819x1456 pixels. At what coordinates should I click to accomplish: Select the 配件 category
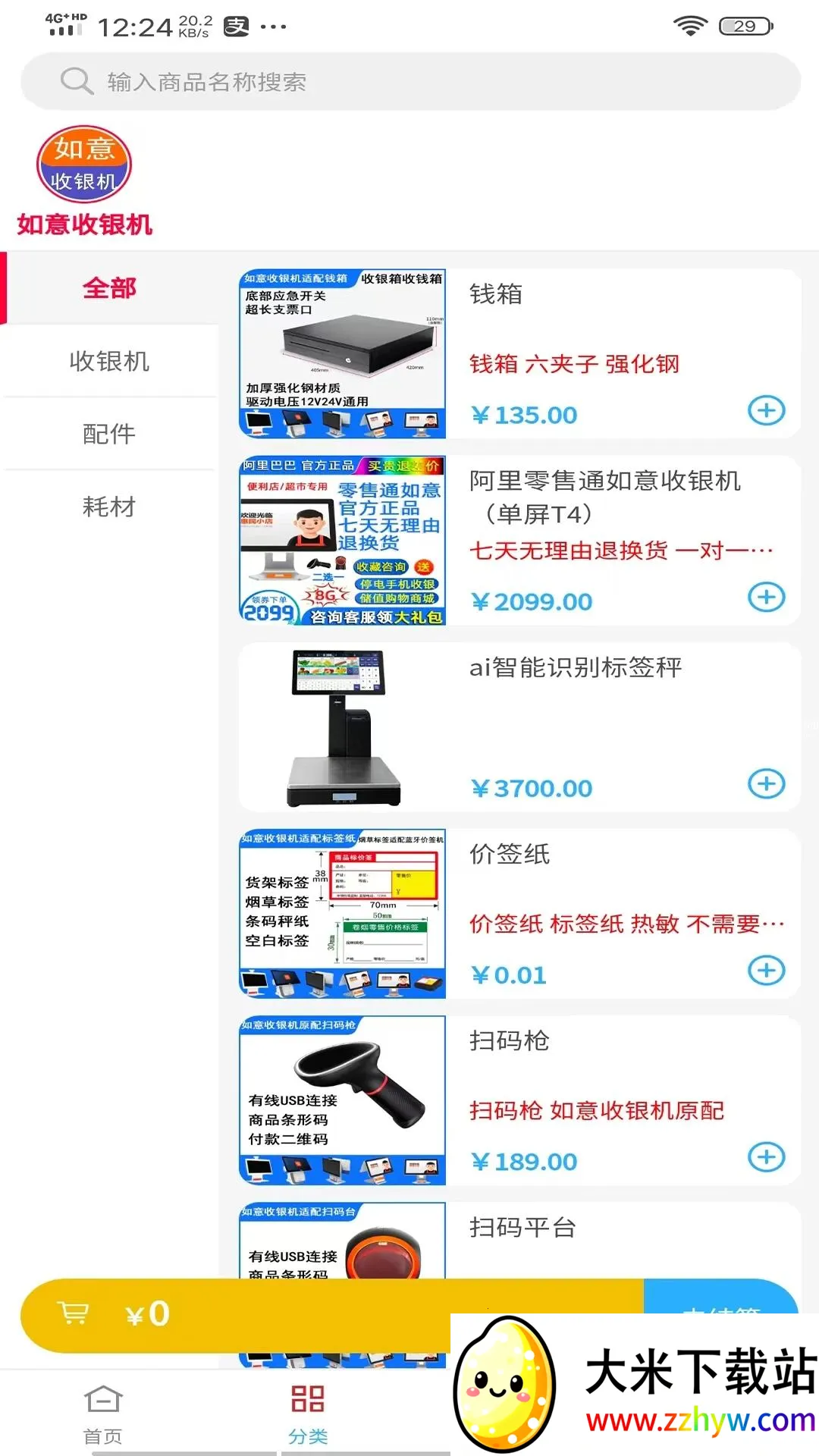click(108, 435)
